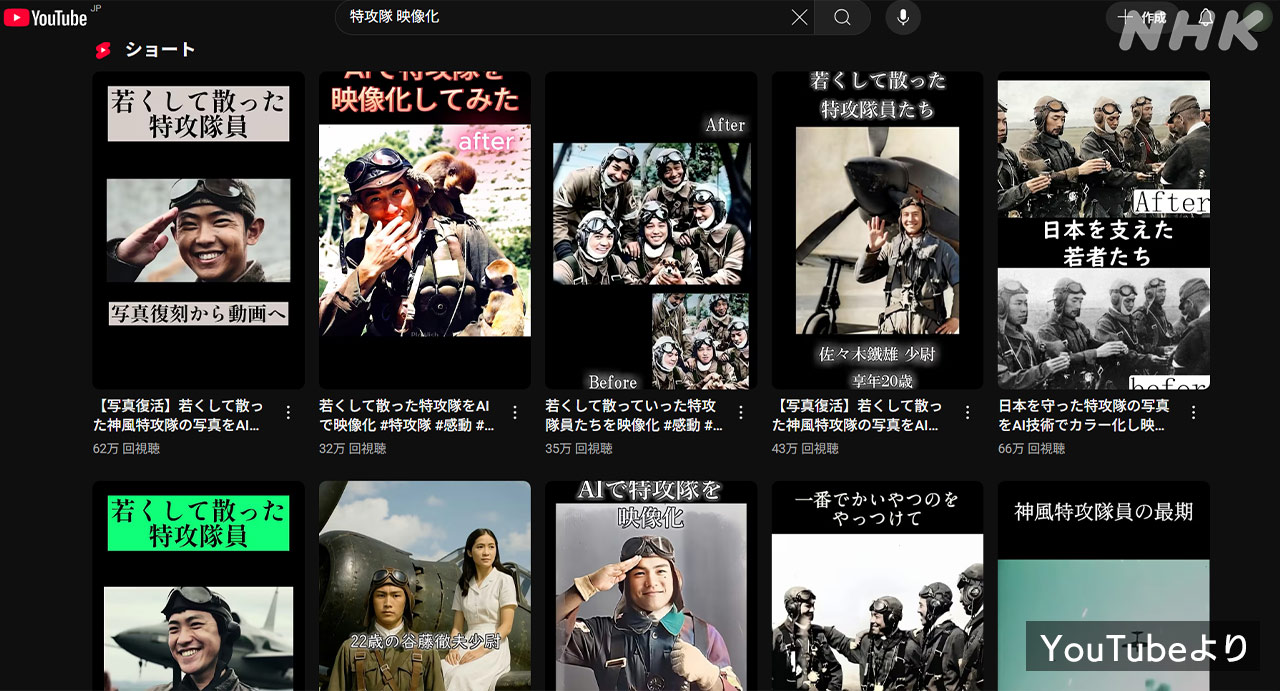1280x691 pixels.
Task: Open more options for the 43万 views short
Action: [967, 412]
